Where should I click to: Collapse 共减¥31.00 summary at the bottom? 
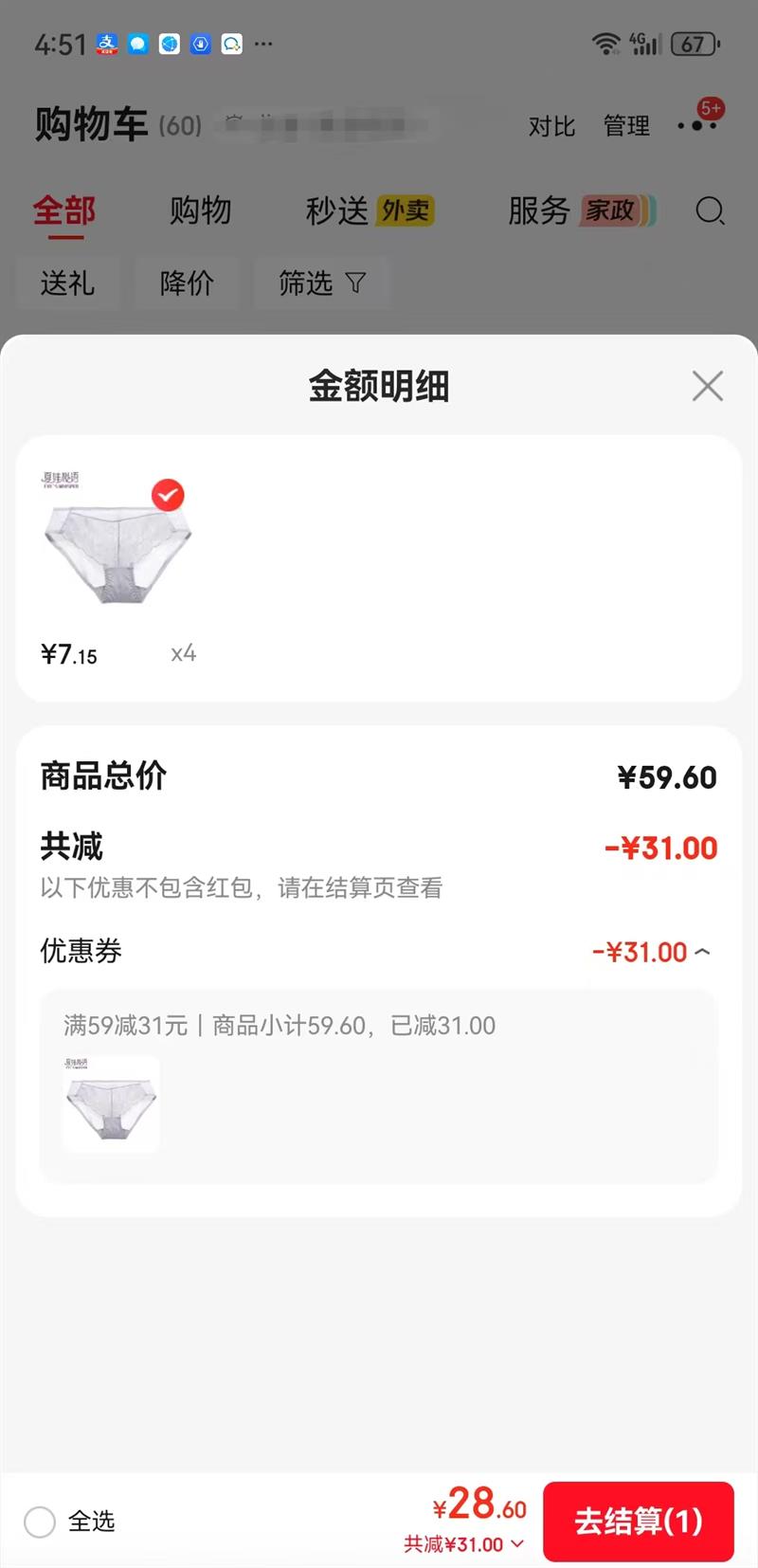pos(517,1544)
